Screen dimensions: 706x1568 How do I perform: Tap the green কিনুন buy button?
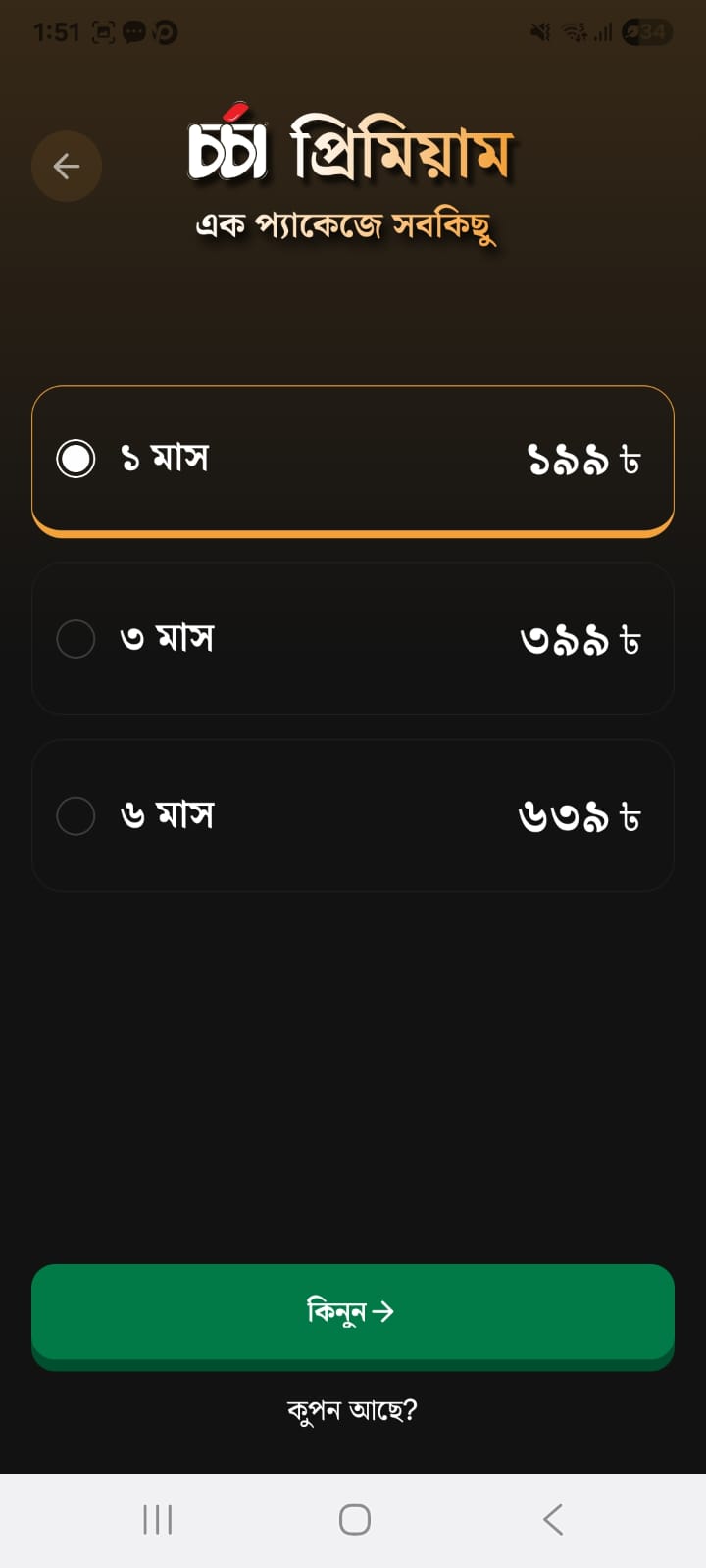pyautogui.click(x=353, y=1312)
